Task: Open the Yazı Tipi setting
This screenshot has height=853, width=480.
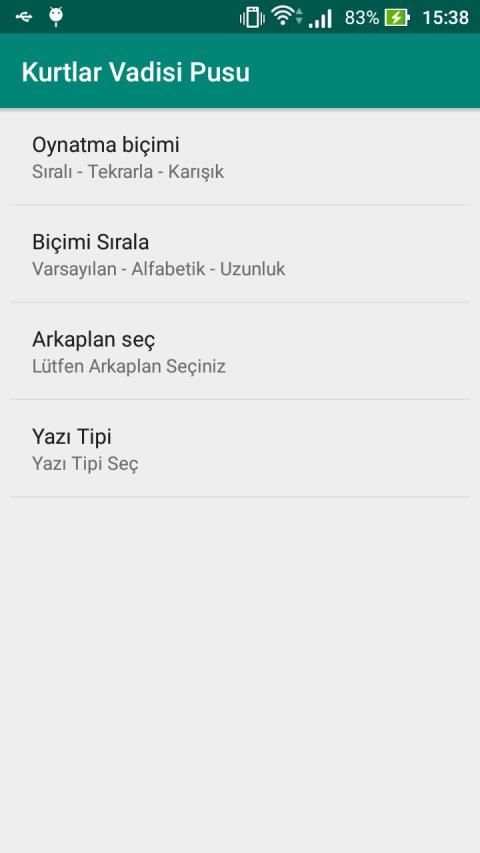Action: pyautogui.click(x=240, y=449)
